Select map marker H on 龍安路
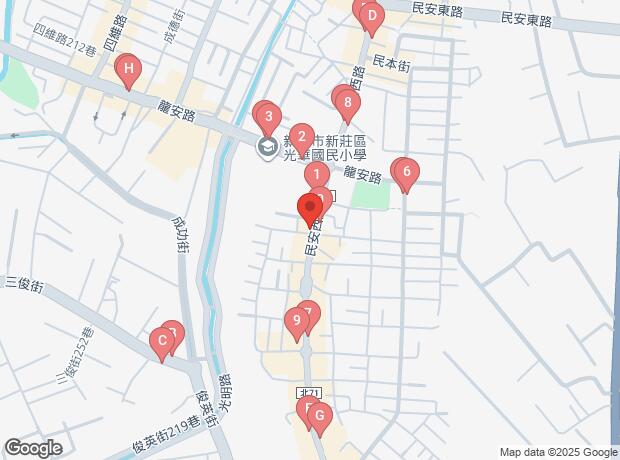 point(127,69)
